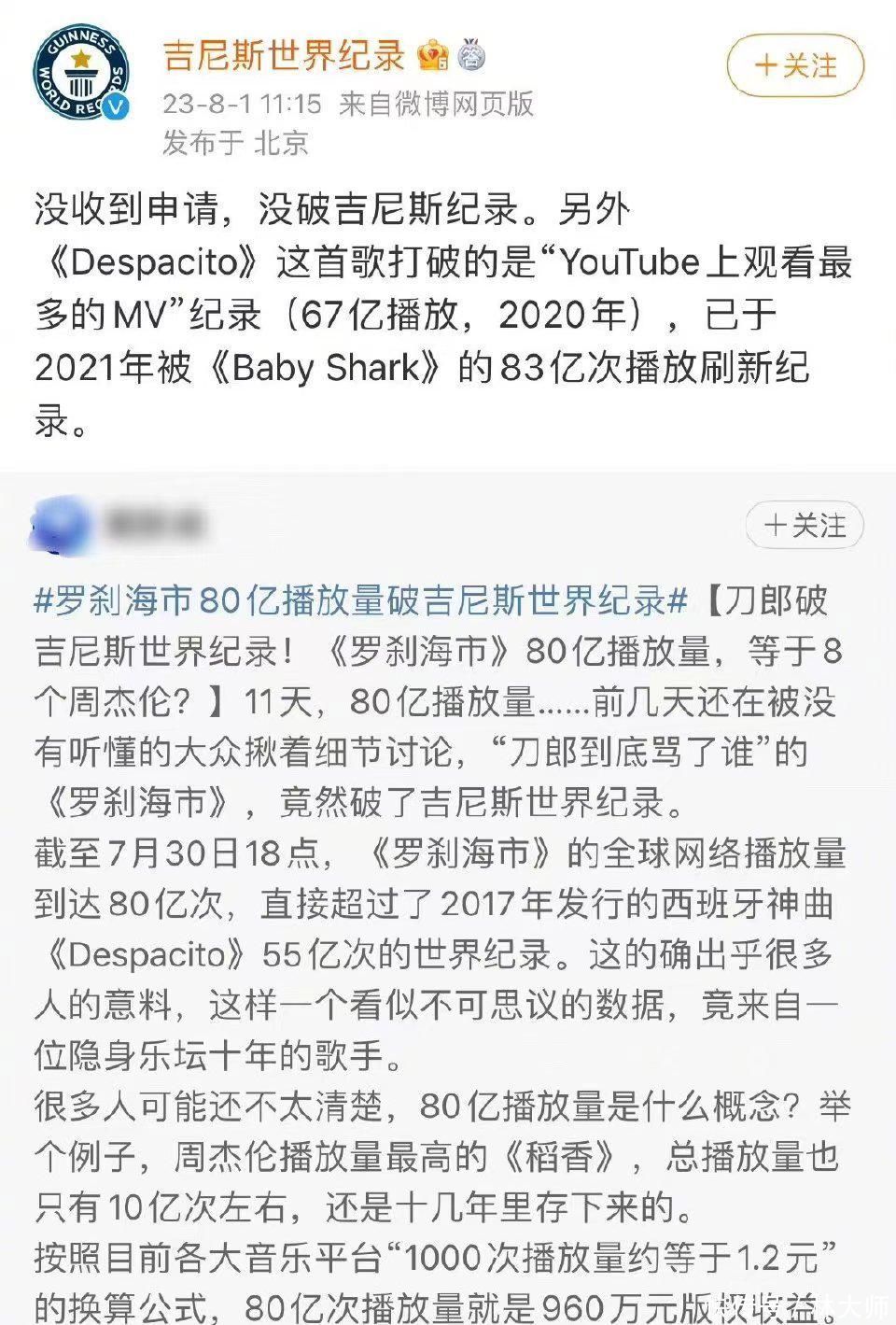Follow the author of the quoted post
The width and height of the screenshot is (896, 1325).
pos(805,526)
